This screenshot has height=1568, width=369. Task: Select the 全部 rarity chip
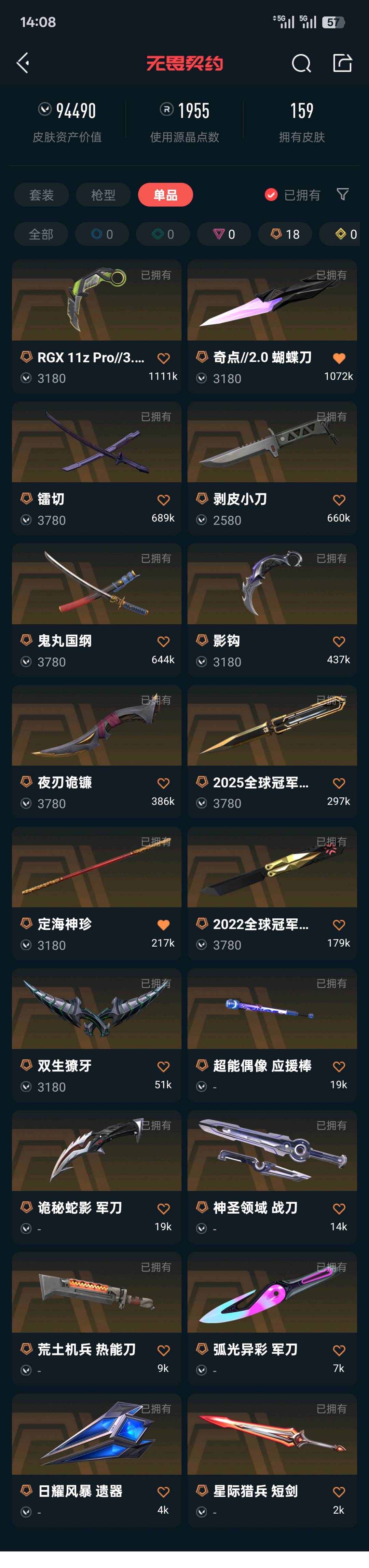pyautogui.click(x=41, y=234)
